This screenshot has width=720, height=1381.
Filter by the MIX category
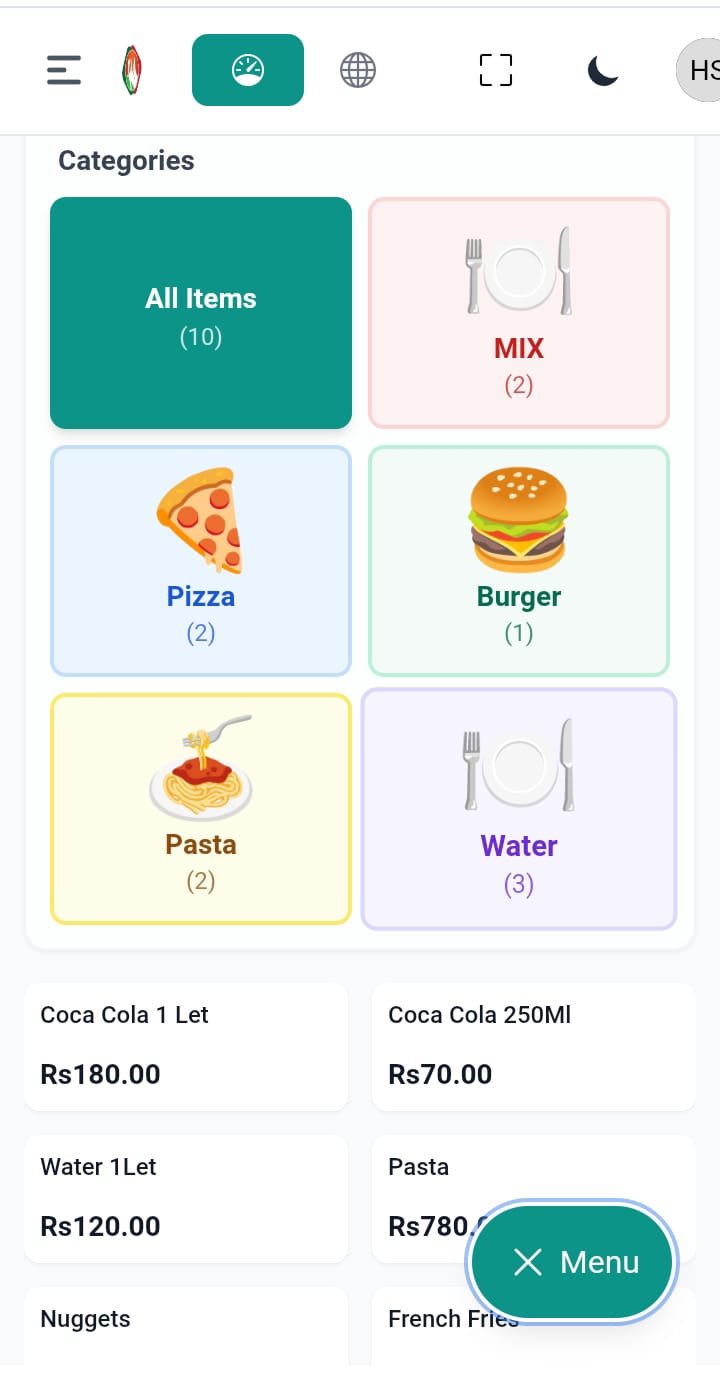[519, 313]
